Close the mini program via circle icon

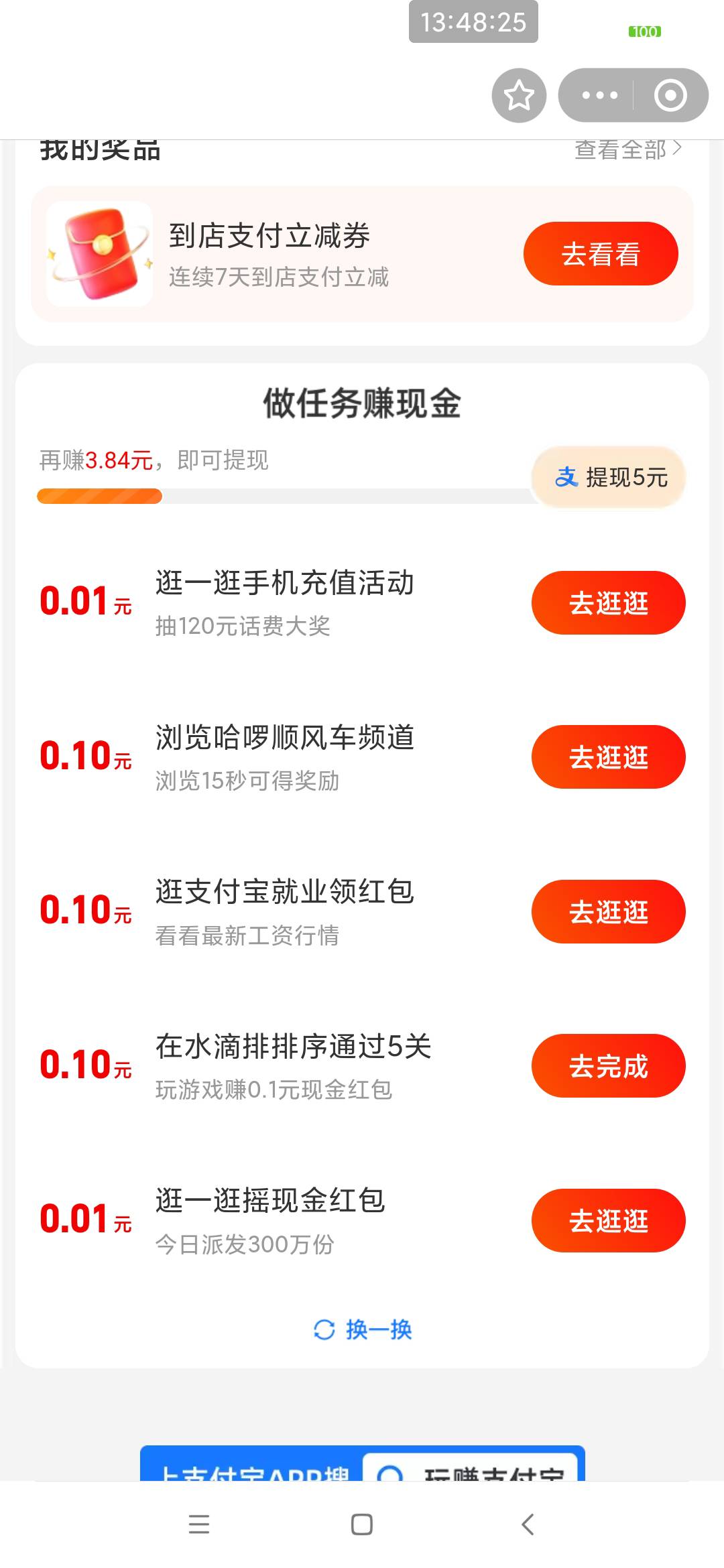pyautogui.click(x=670, y=95)
